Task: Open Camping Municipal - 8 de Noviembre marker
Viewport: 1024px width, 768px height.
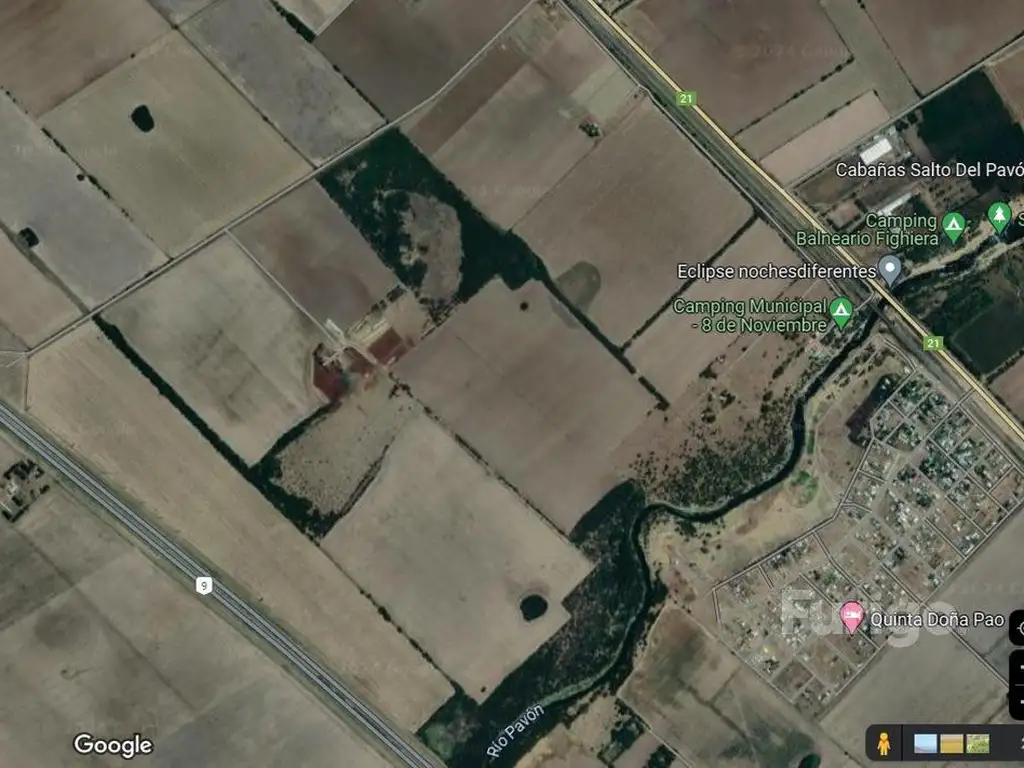Action: point(842,313)
